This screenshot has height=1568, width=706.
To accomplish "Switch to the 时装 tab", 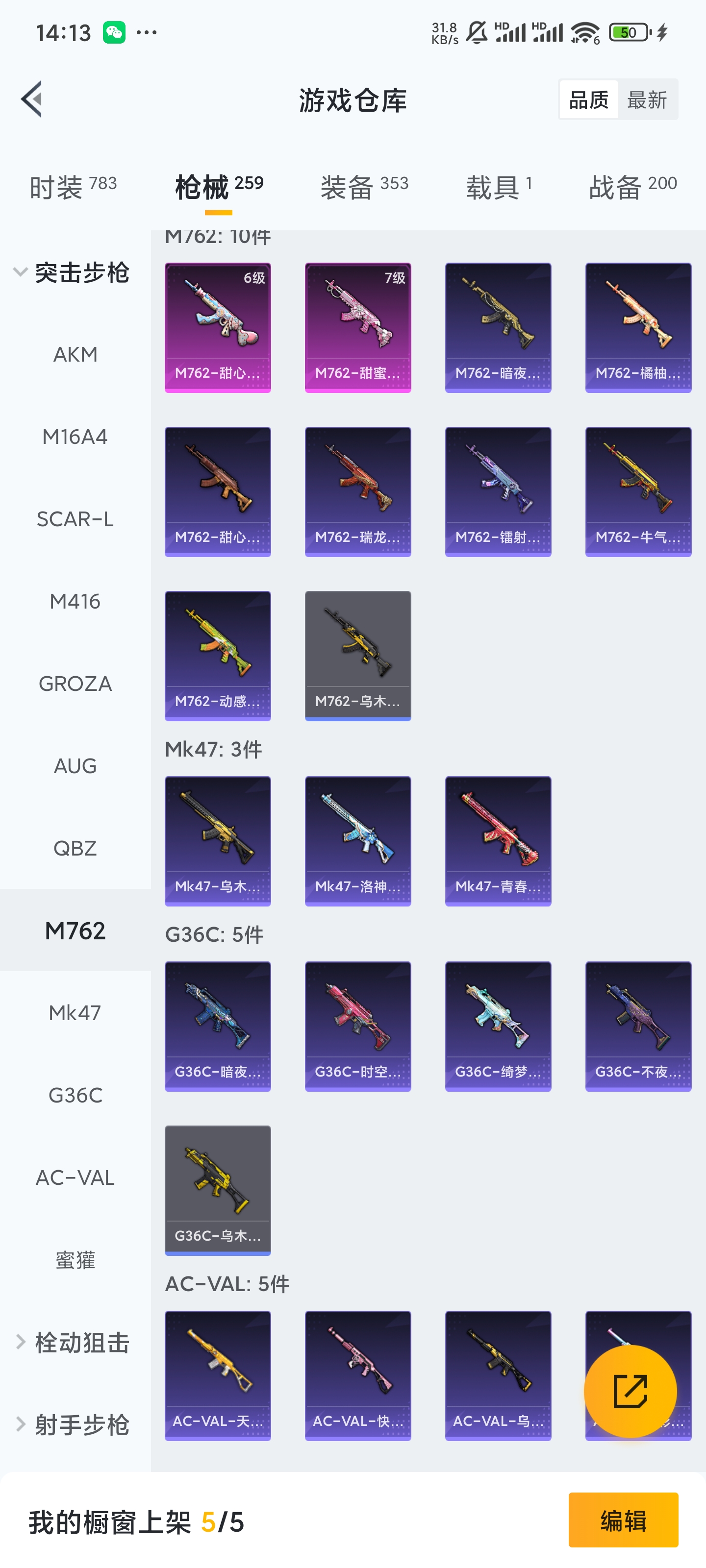I will point(73,186).
